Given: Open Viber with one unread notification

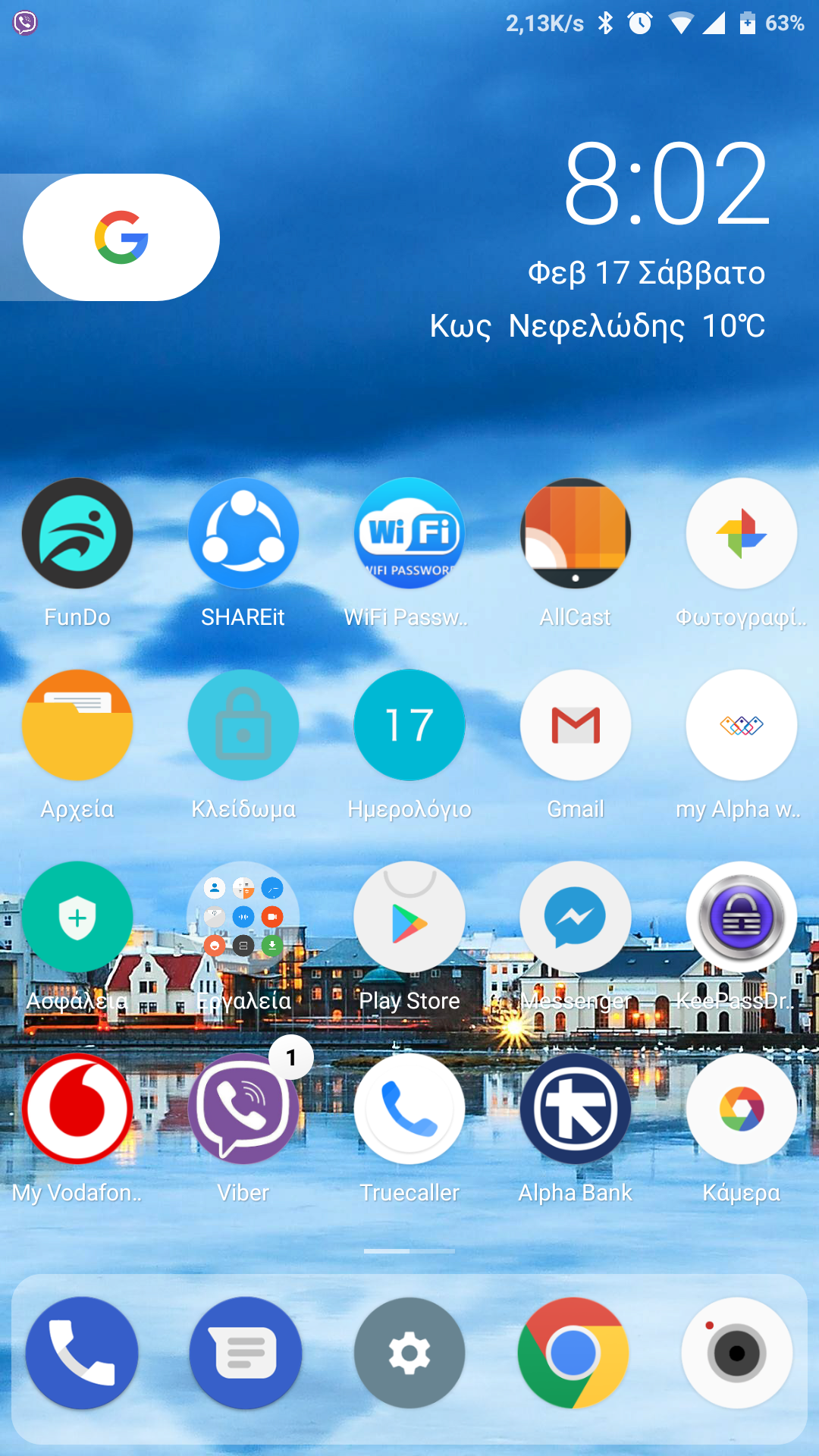Looking at the screenshot, I should (243, 1109).
